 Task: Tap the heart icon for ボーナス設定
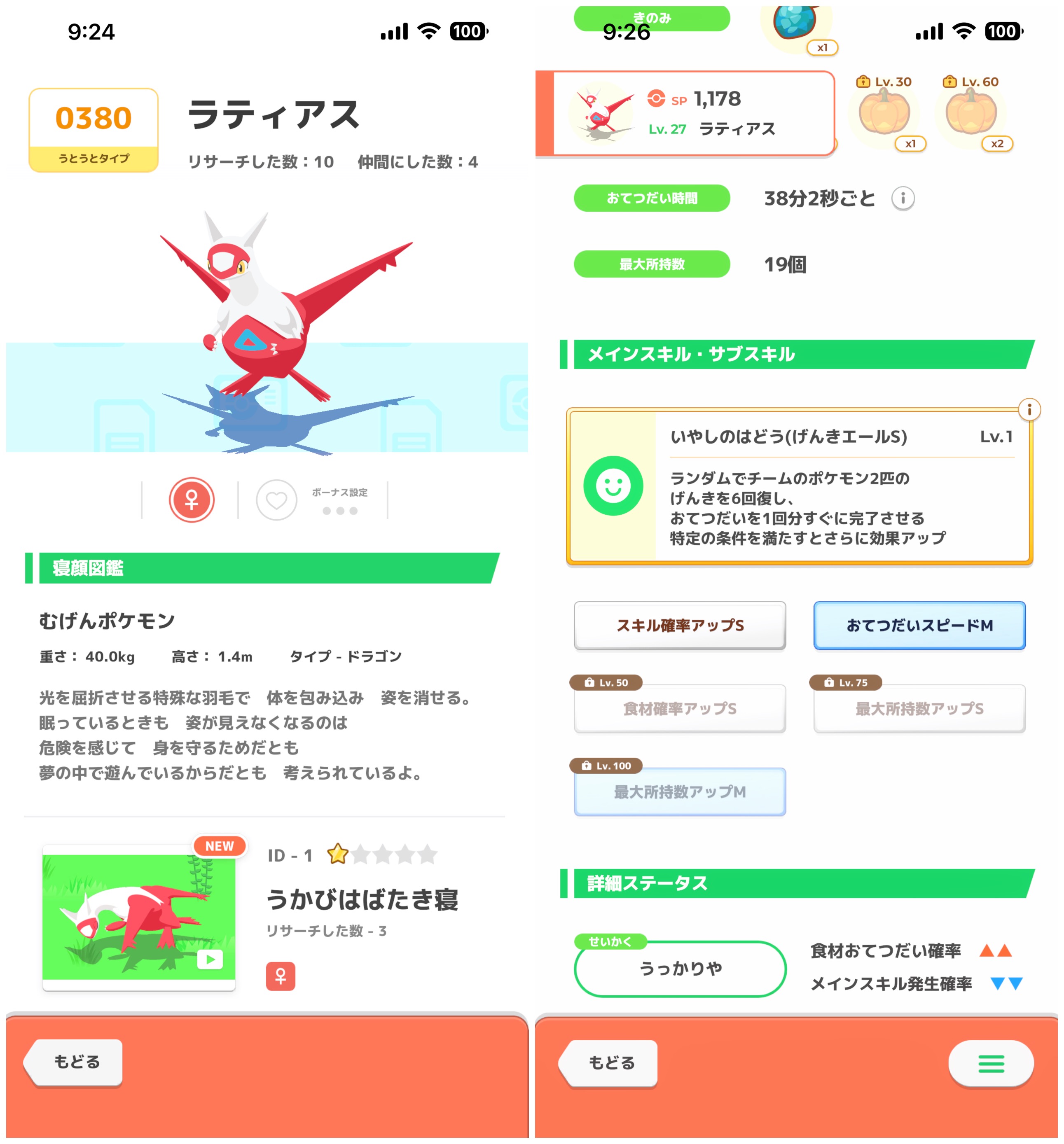(276, 500)
